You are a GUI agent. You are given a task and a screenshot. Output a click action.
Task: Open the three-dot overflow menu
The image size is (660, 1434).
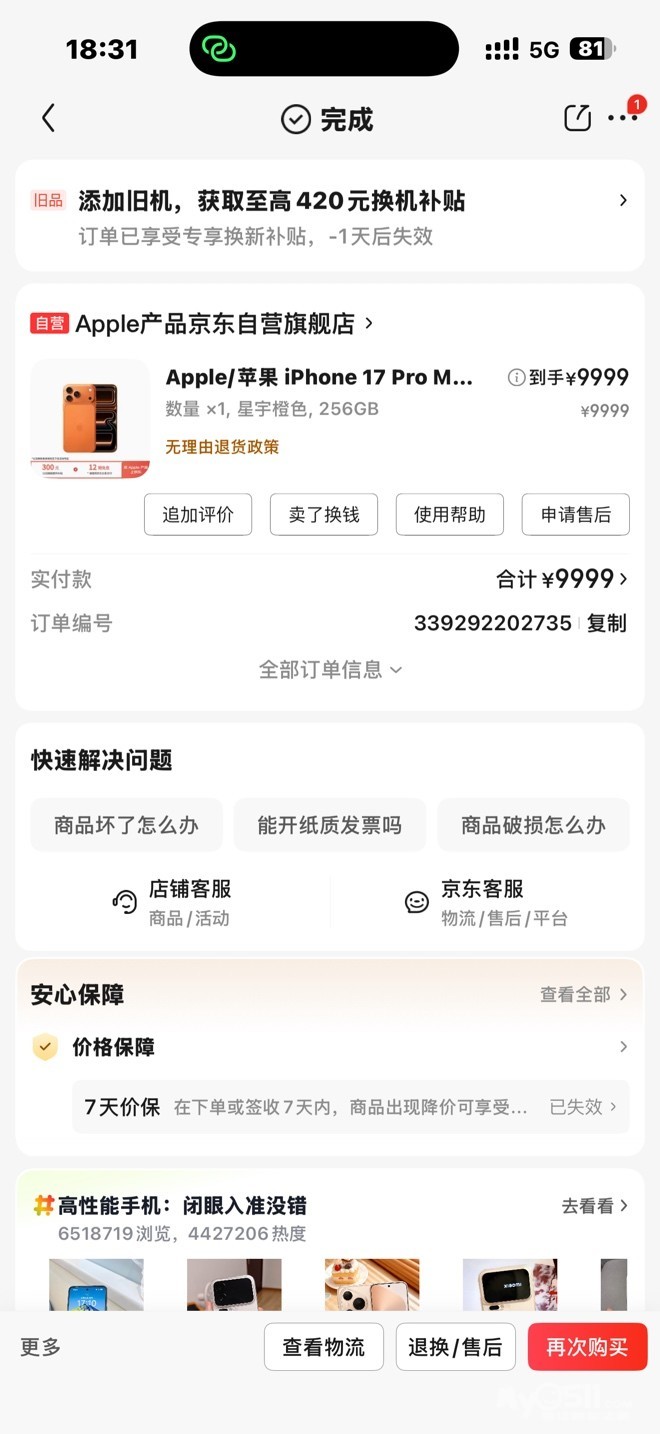click(622, 118)
